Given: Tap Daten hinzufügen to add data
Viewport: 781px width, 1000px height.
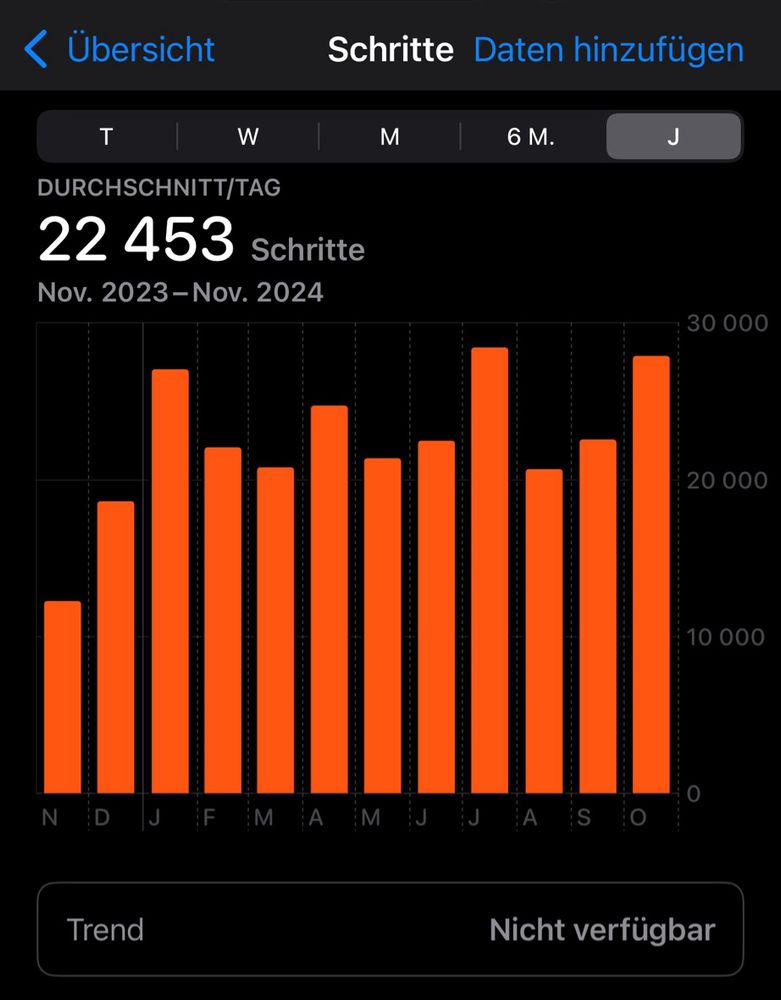Looking at the screenshot, I should coord(608,49).
